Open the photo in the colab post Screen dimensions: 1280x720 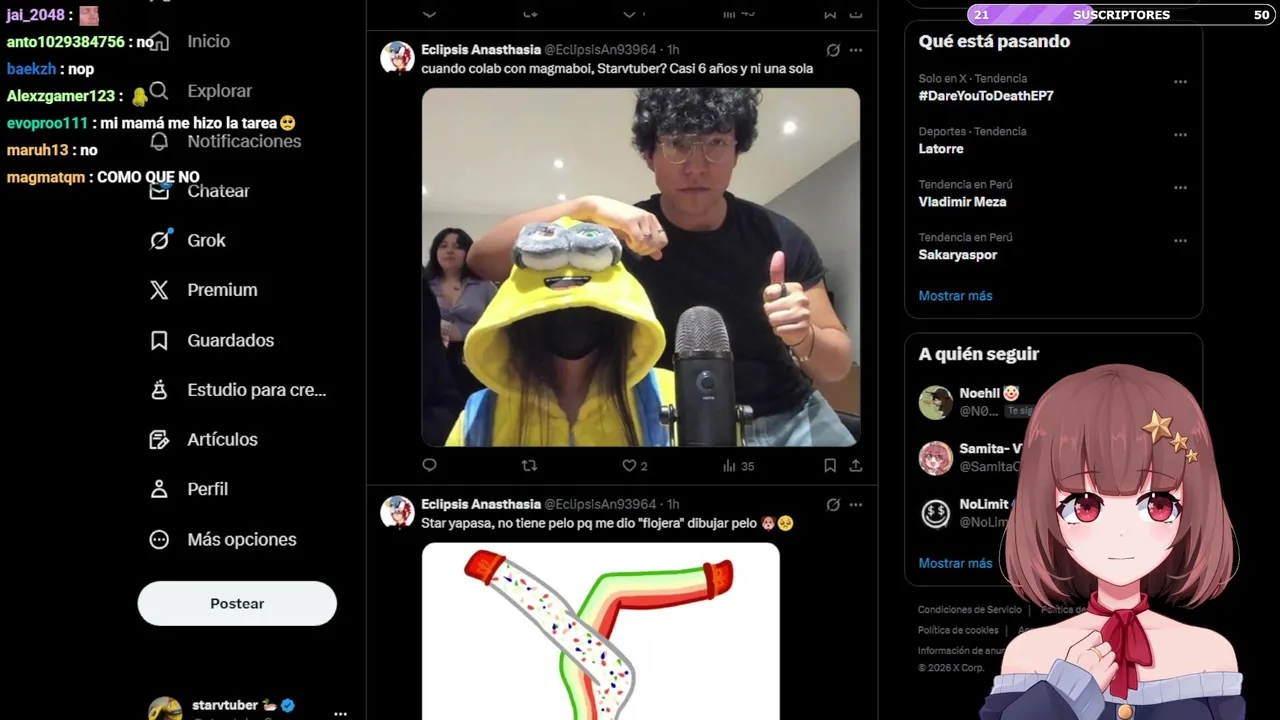tap(640, 267)
